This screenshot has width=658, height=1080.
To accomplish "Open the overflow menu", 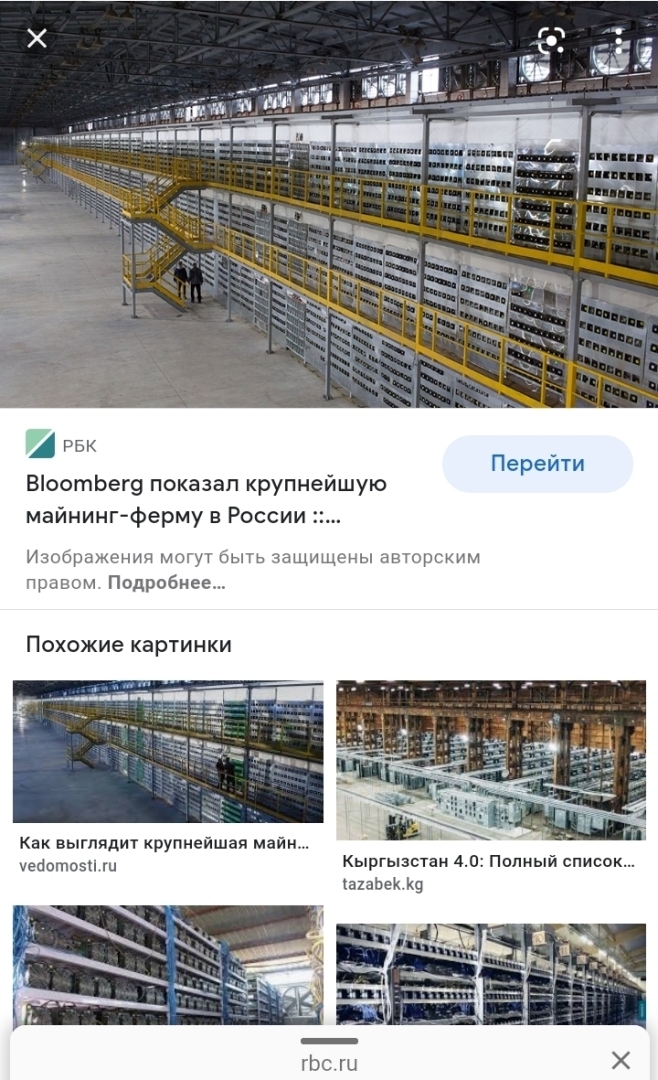I will click(619, 40).
